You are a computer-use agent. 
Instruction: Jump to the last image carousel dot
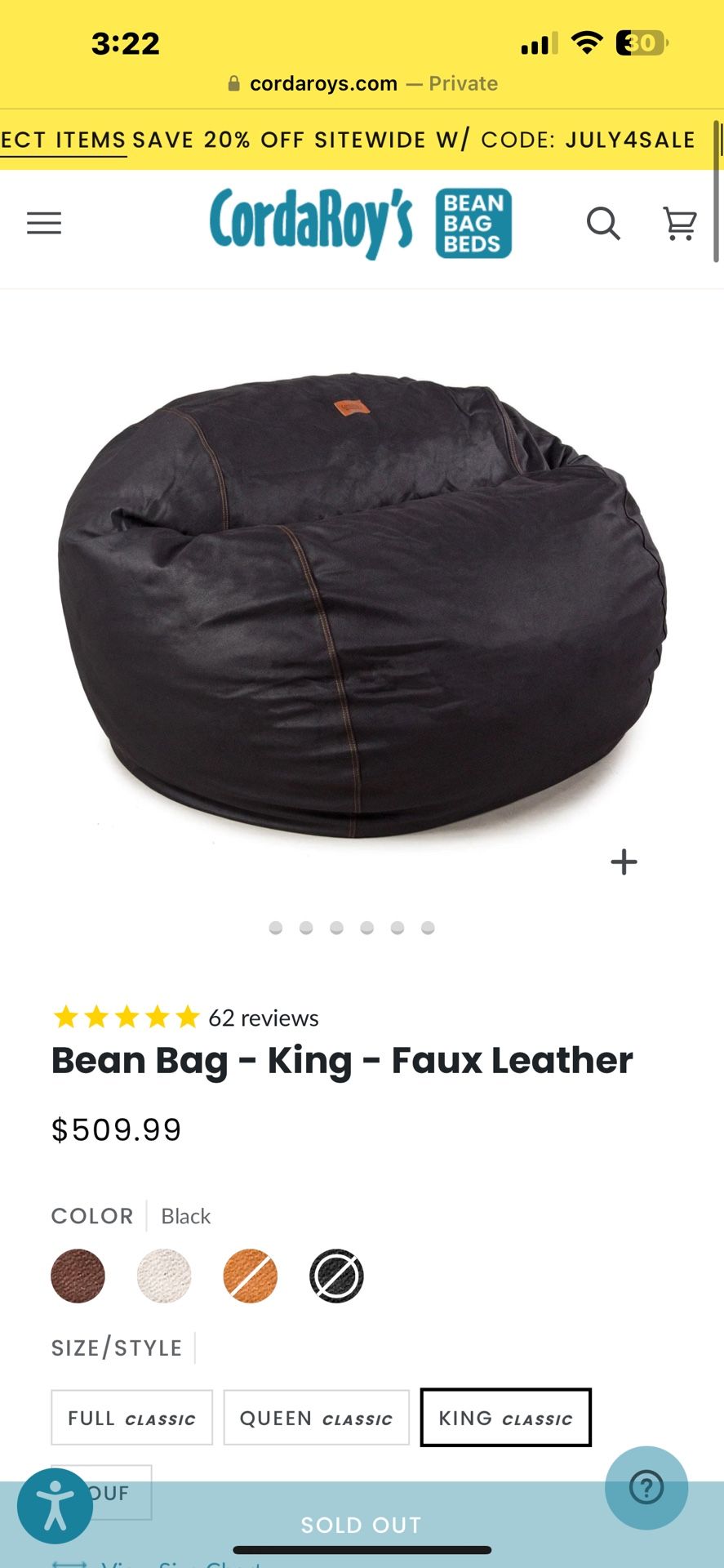(x=427, y=927)
